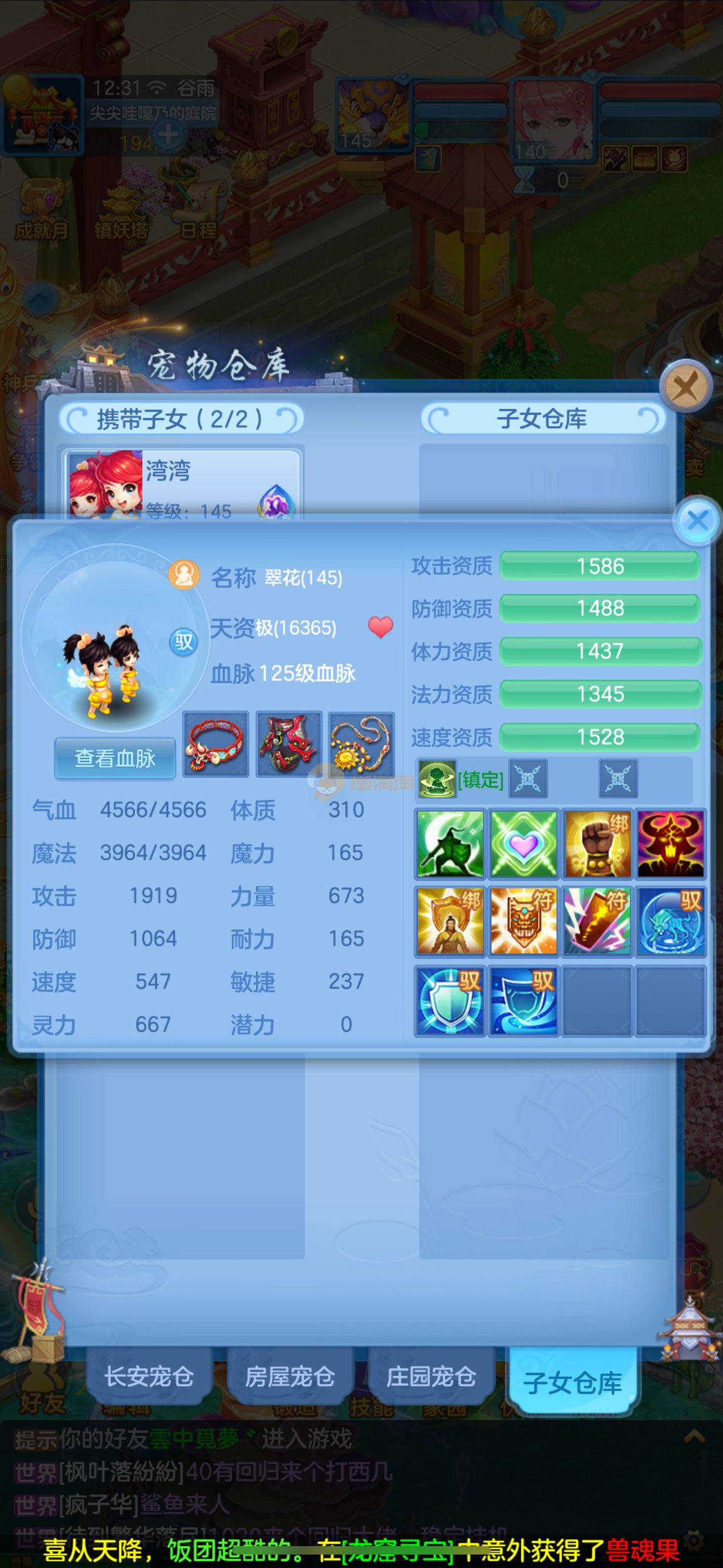The width and height of the screenshot is (723, 1568).
Task: Expand the chat log arrow
Action: (694, 1438)
